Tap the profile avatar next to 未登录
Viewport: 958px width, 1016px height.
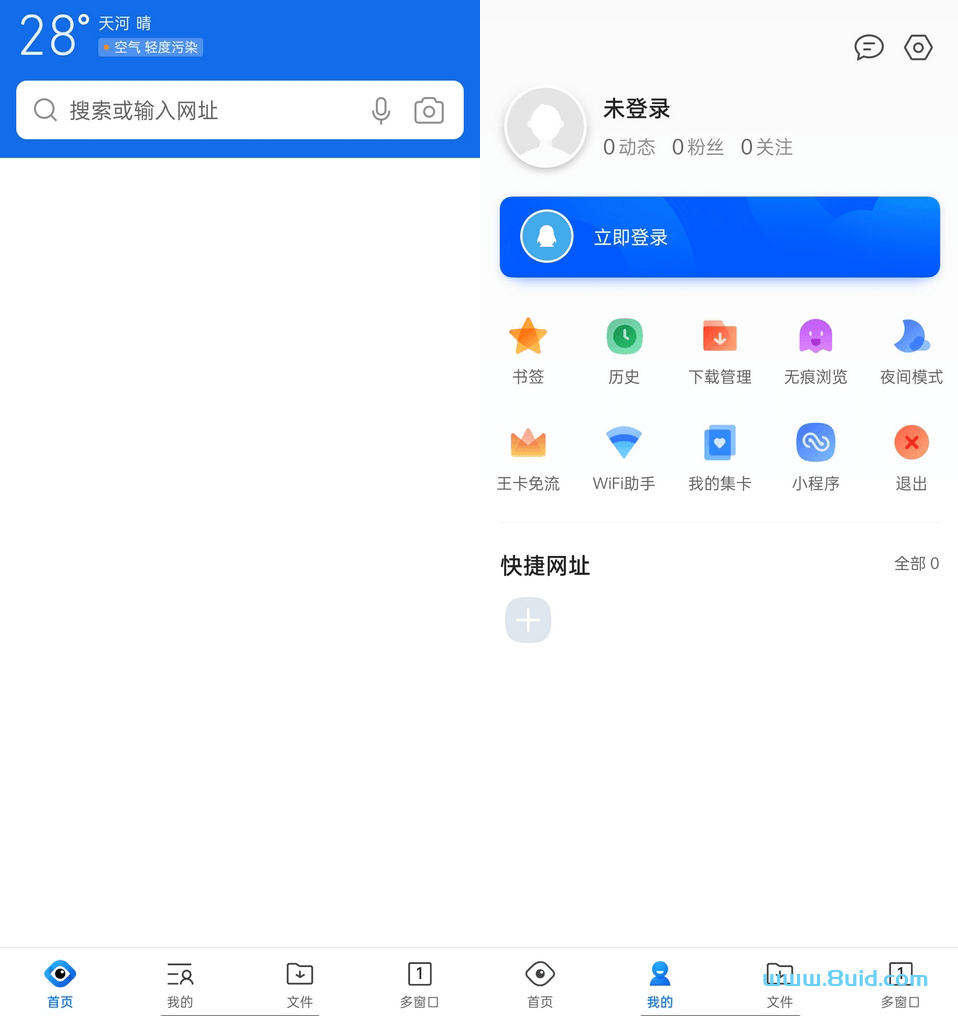(x=545, y=127)
